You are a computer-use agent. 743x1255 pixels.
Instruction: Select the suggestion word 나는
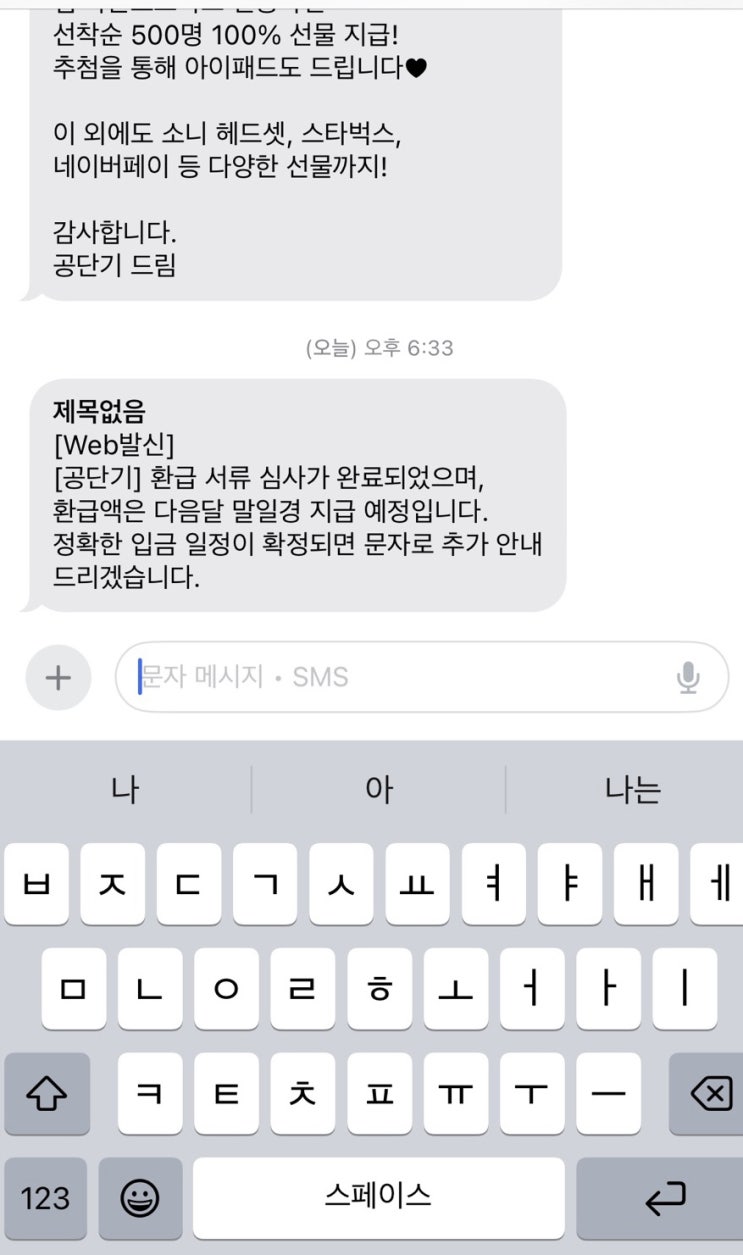click(632, 789)
